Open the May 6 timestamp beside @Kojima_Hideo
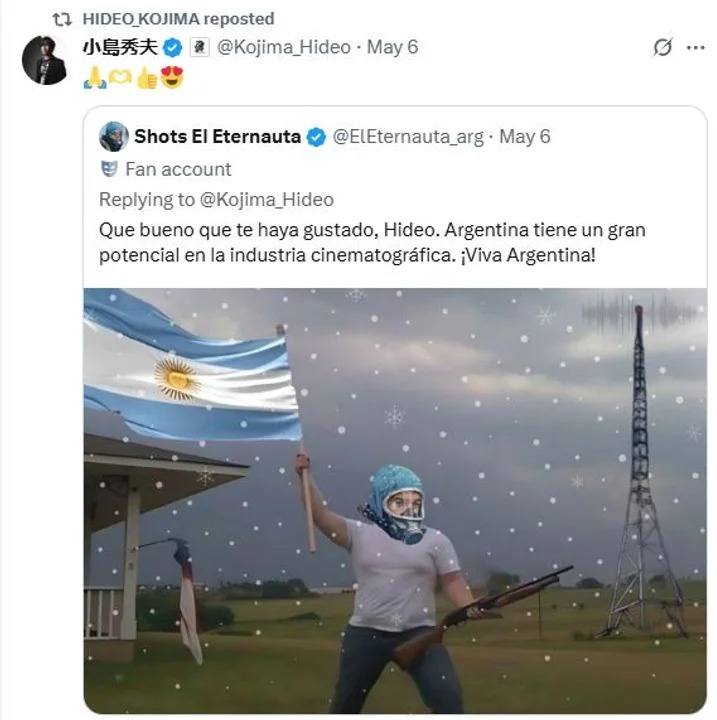This screenshot has height=720, width=717. click(x=392, y=47)
